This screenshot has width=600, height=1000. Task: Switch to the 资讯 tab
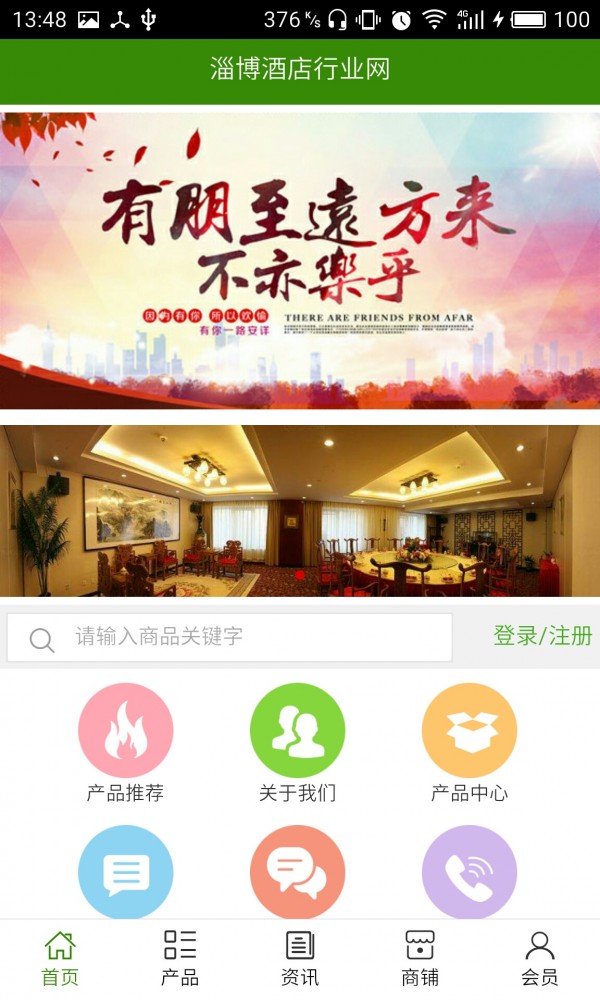point(300,958)
